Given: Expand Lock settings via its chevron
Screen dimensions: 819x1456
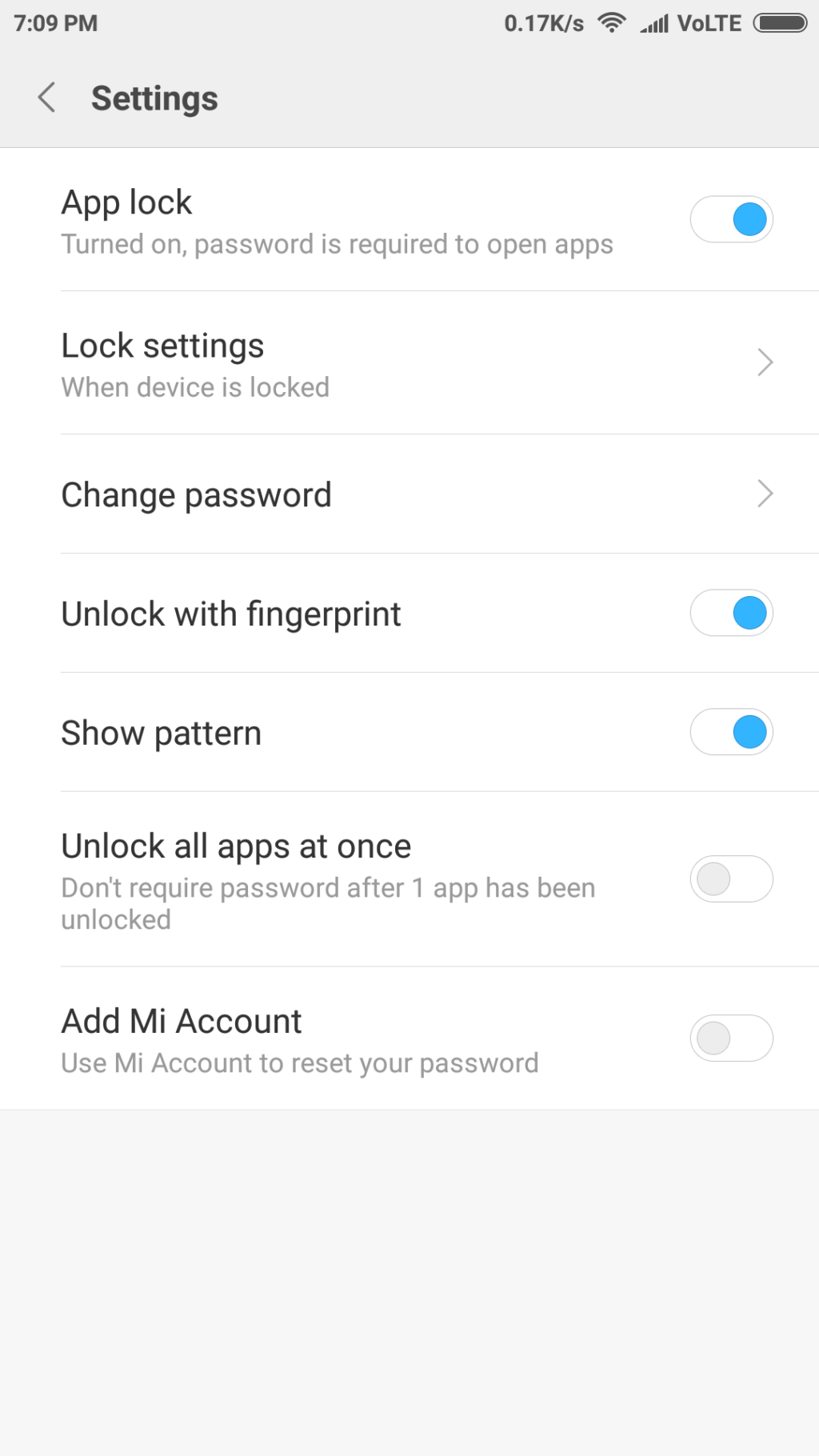Looking at the screenshot, I should click(x=765, y=362).
